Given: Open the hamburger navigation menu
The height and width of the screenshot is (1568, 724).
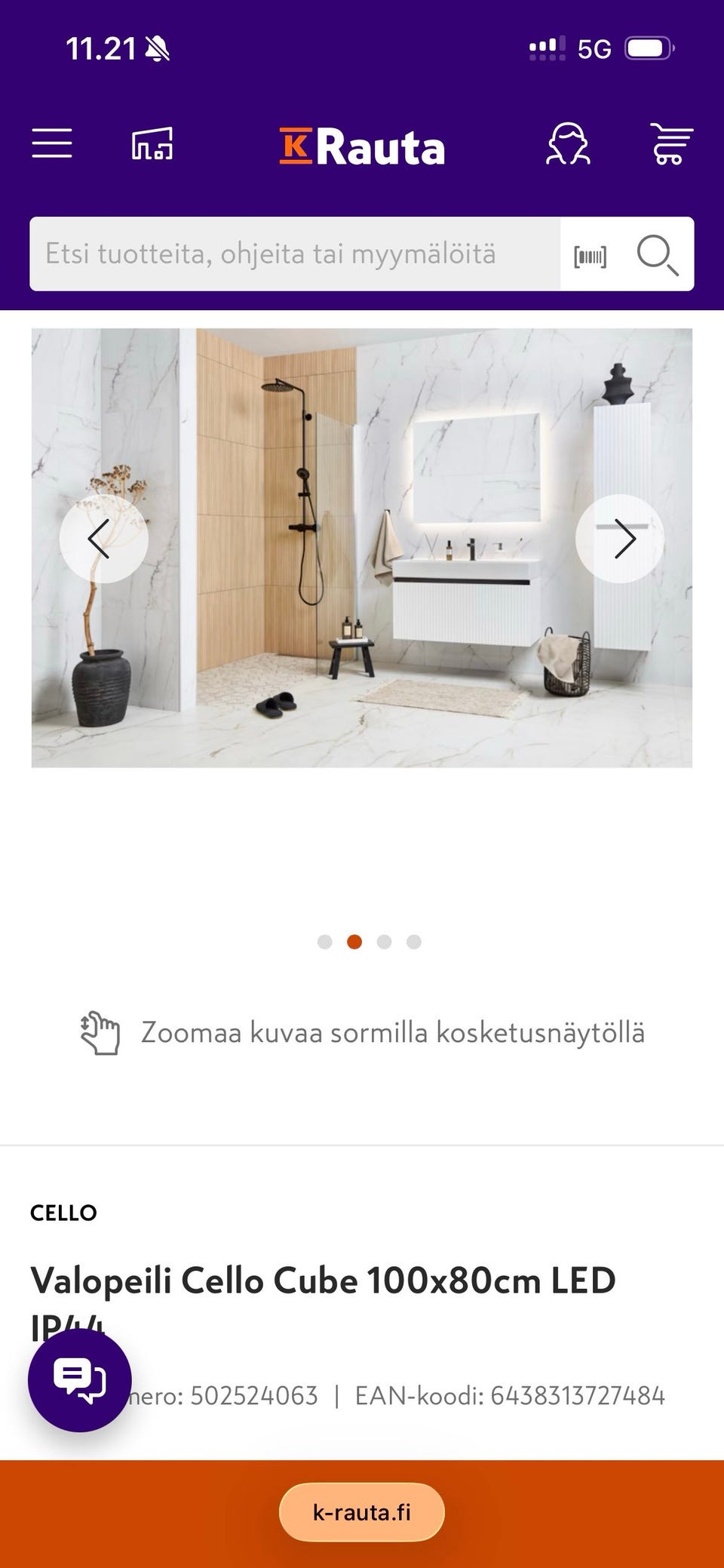Looking at the screenshot, I should pyautogui.click(x=52, y=145).
